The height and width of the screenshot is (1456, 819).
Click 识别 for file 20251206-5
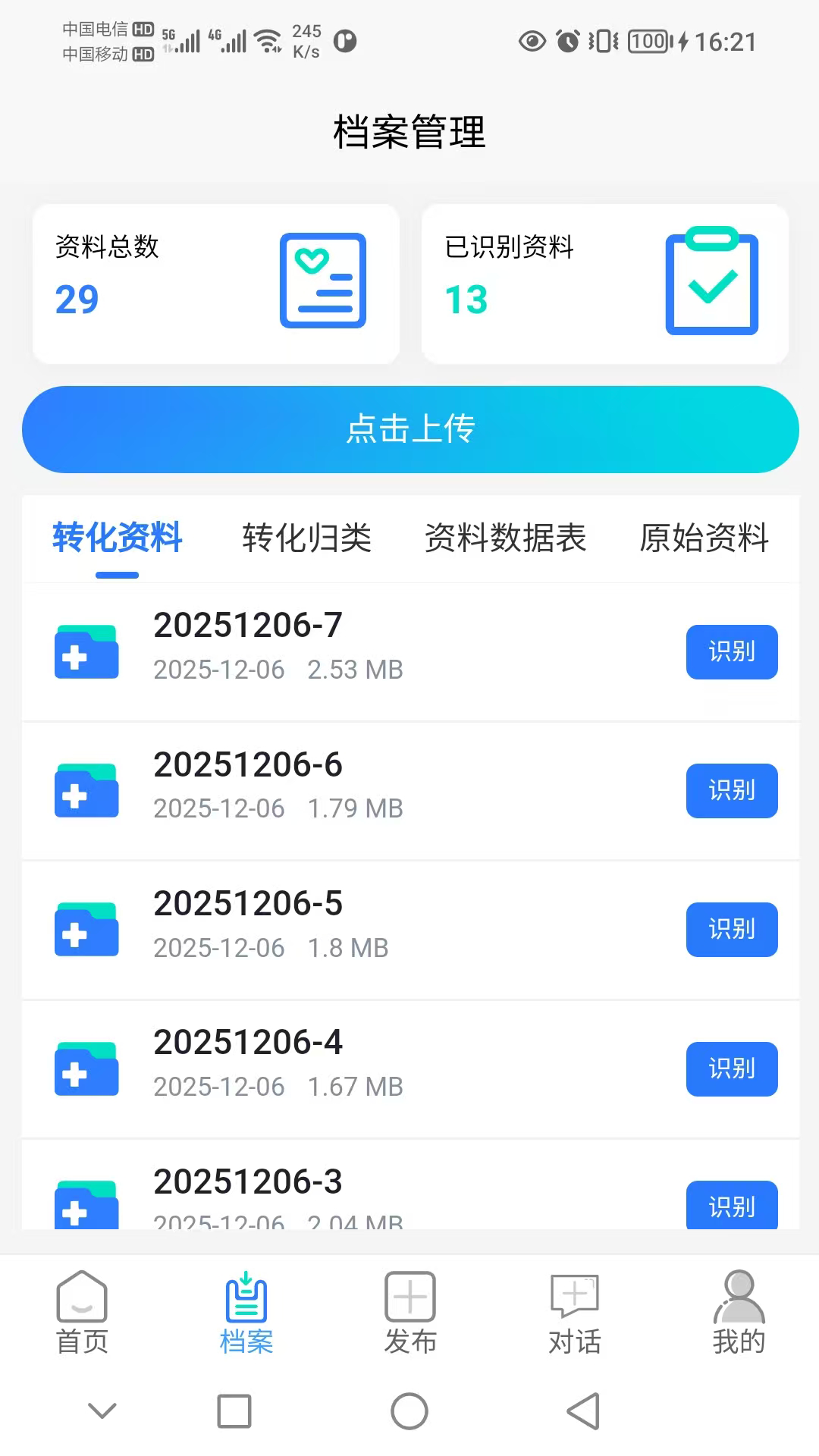[x=730, y=930]
